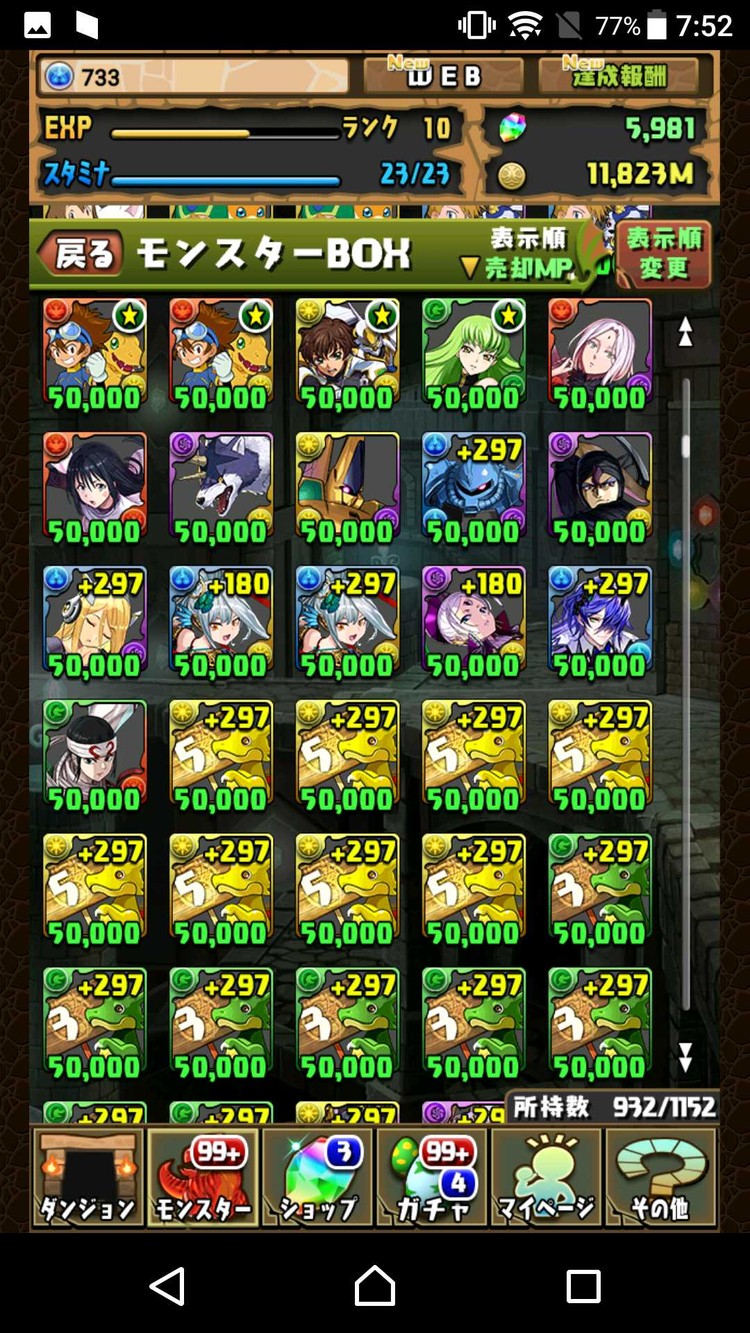The image size is (750, 1333).
Task: Select the pink-haired woman monster
Action: [x=599, y=355]
